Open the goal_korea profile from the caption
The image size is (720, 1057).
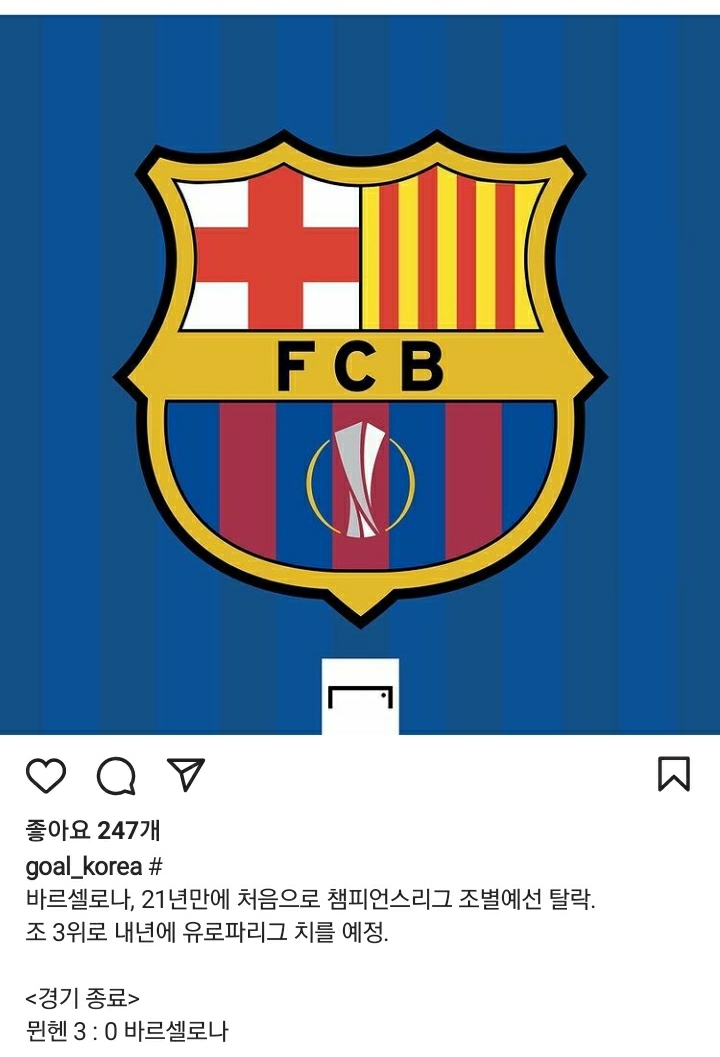click(84, 867)
